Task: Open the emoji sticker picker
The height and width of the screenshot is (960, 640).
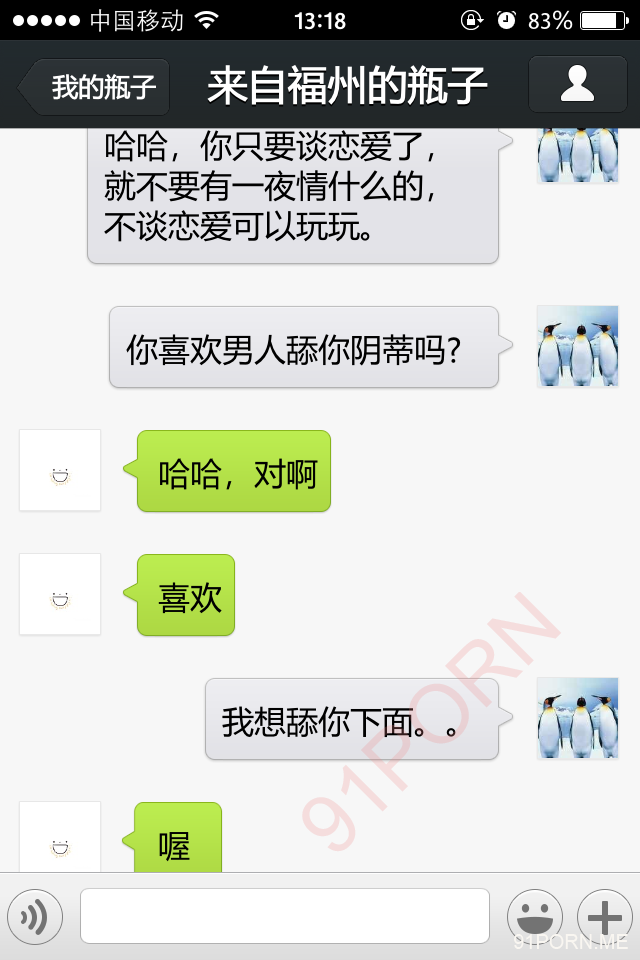Action: point(534,916)
